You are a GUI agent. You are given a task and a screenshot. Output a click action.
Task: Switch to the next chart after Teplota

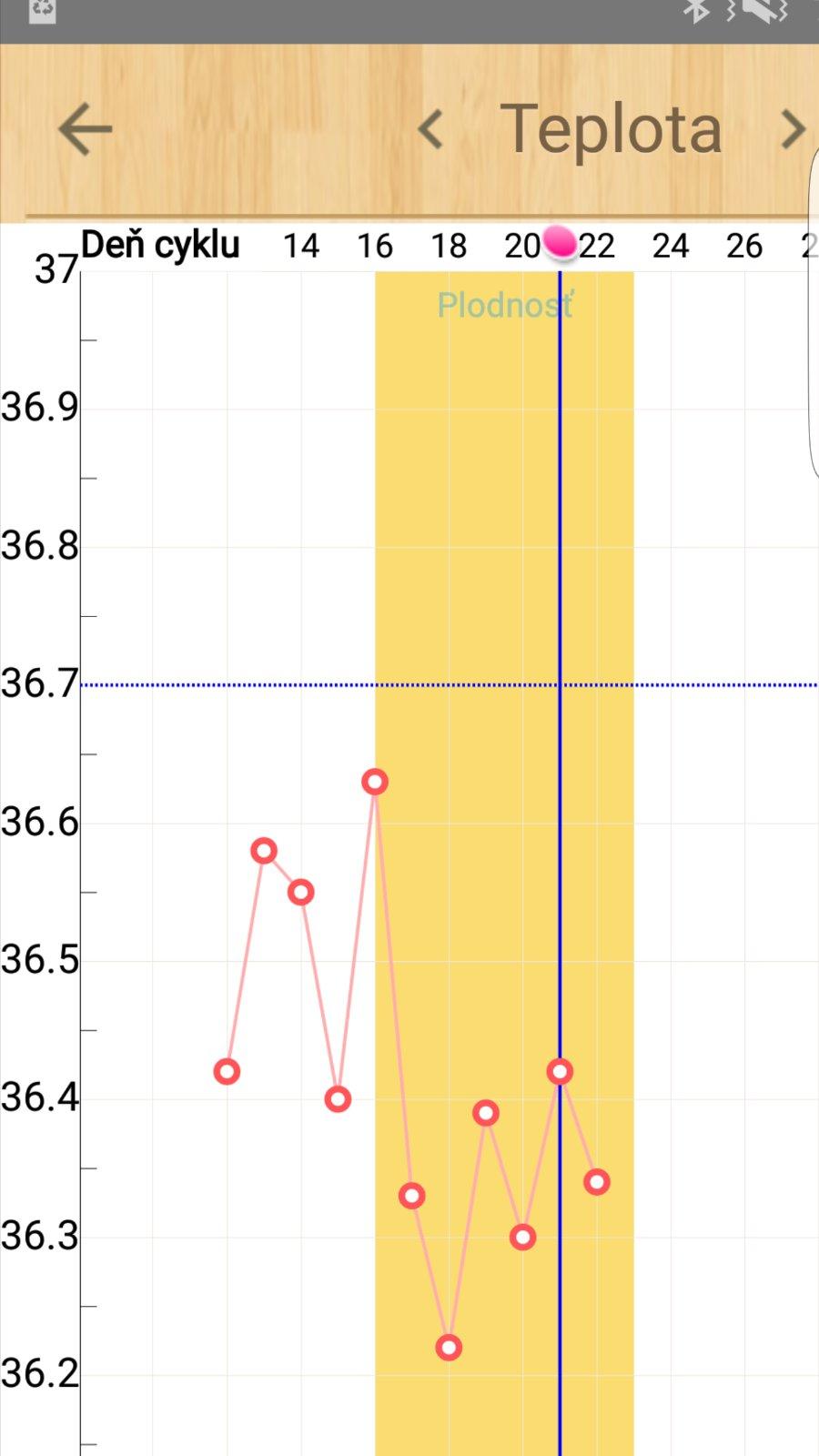794,129
